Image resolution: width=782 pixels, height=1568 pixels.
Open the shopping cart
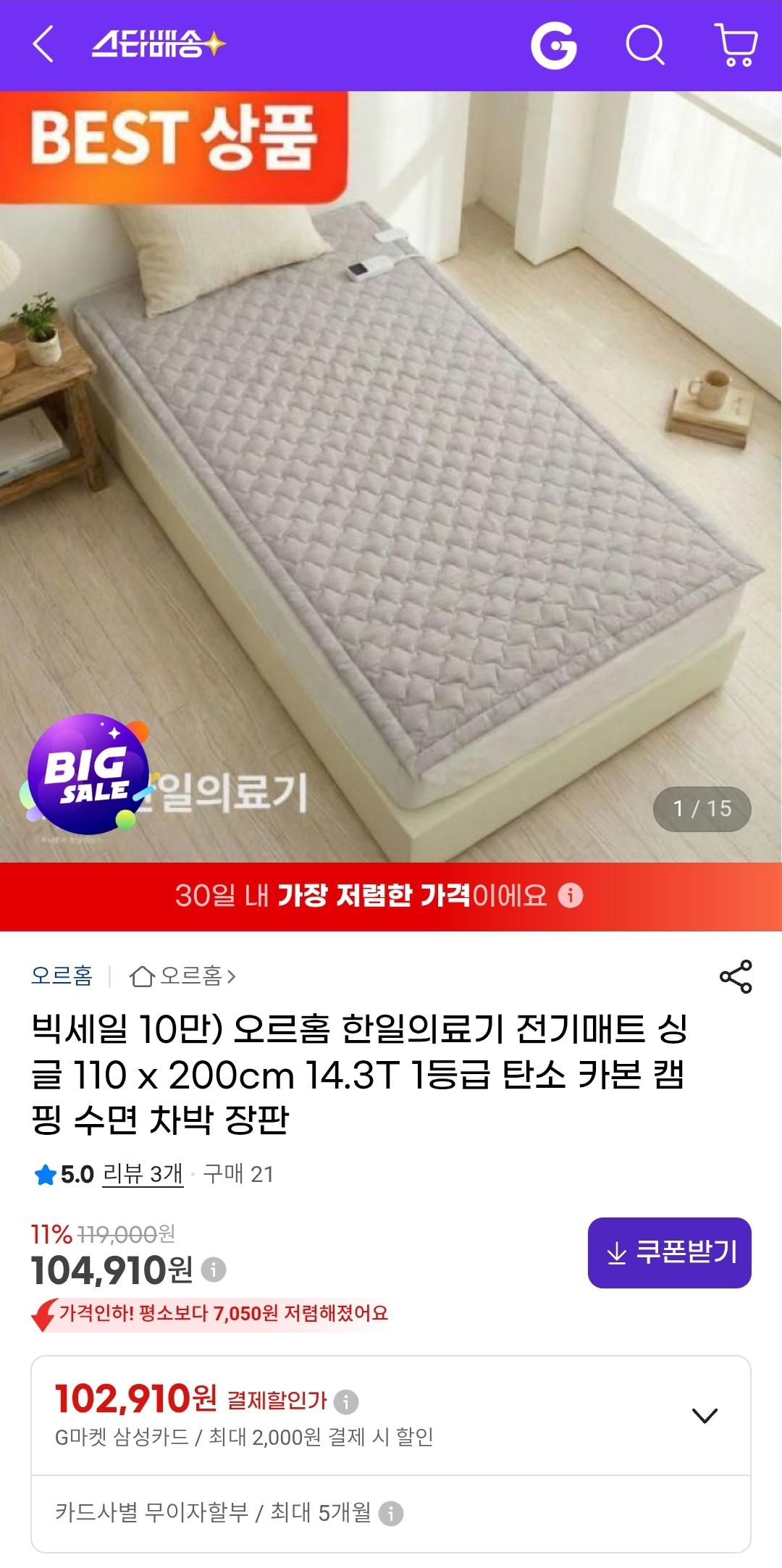pos(736,46)
